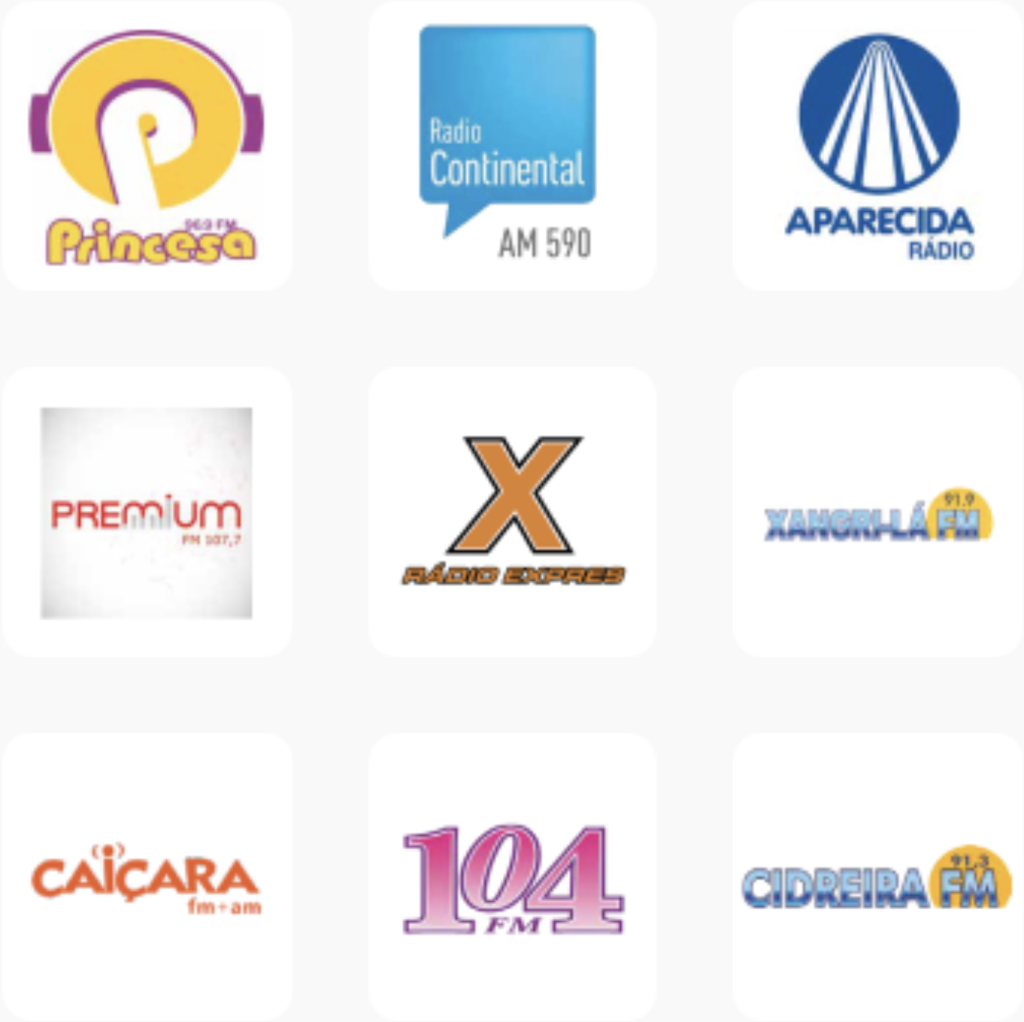The width and height of the screenshot is (1024, 1022).
Task: Select Radio Continental AM 590
Action: pyautogui.click(x=512, y=146)
